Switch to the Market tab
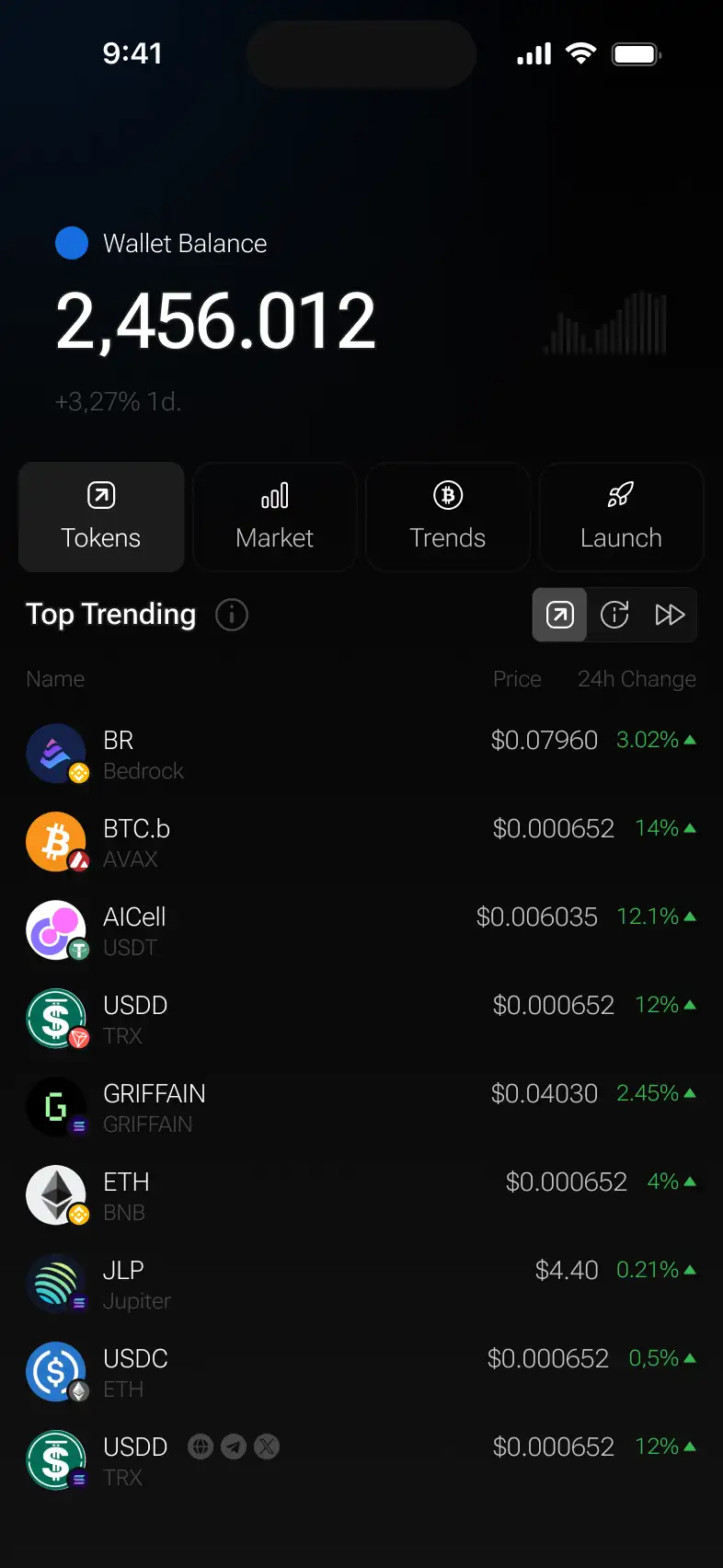Screen dimensions: 723x1568 click(274, 517)
